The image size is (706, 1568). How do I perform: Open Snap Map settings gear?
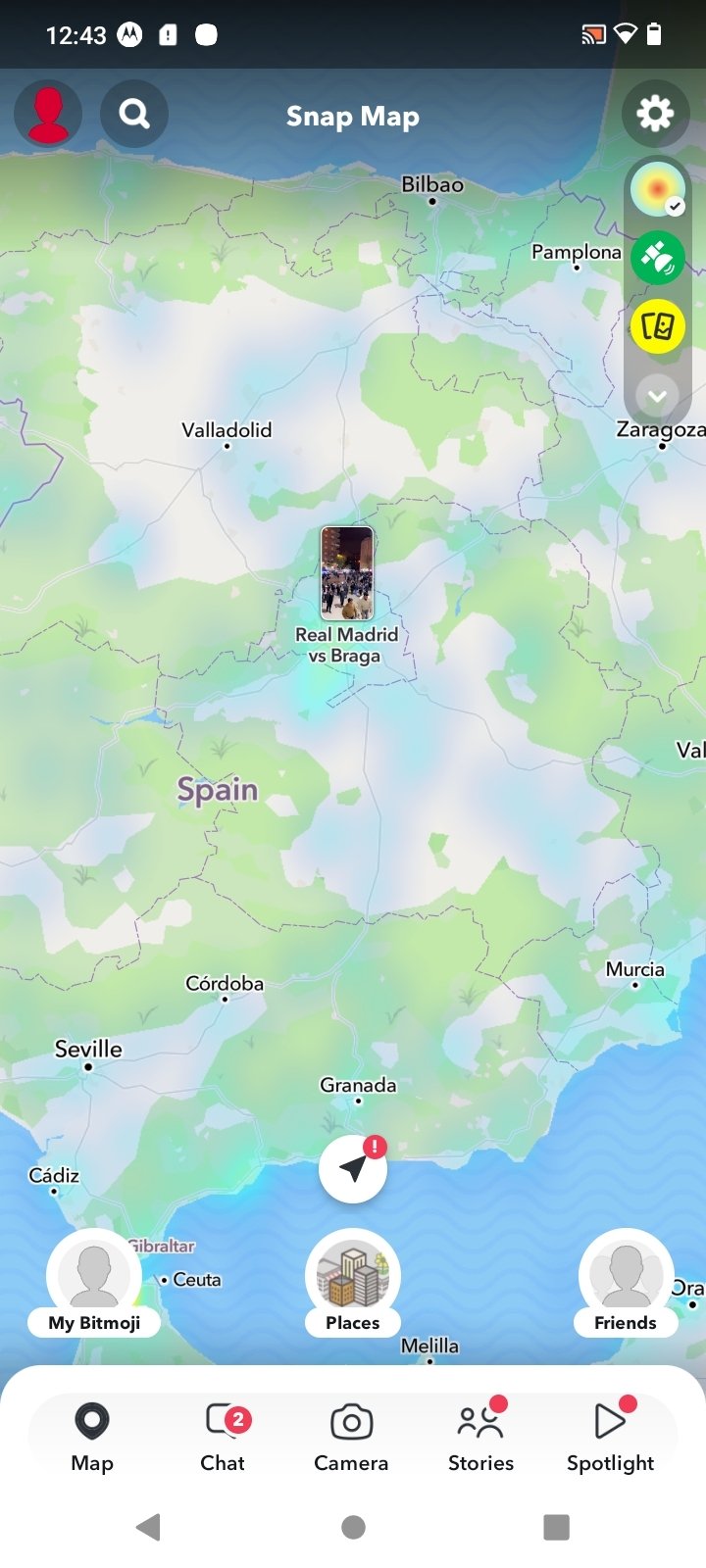(x=655, y=115)
